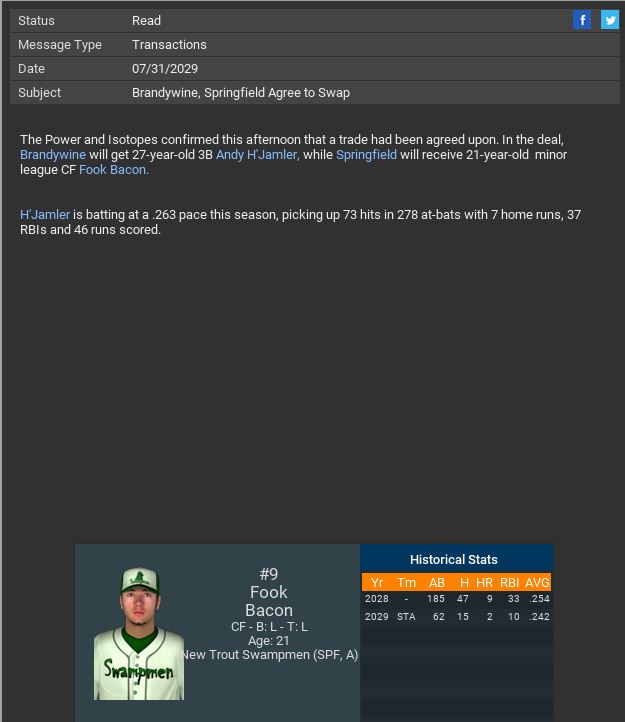
Task: Open the Brandywine team link
Action: (x=53, y=155)
